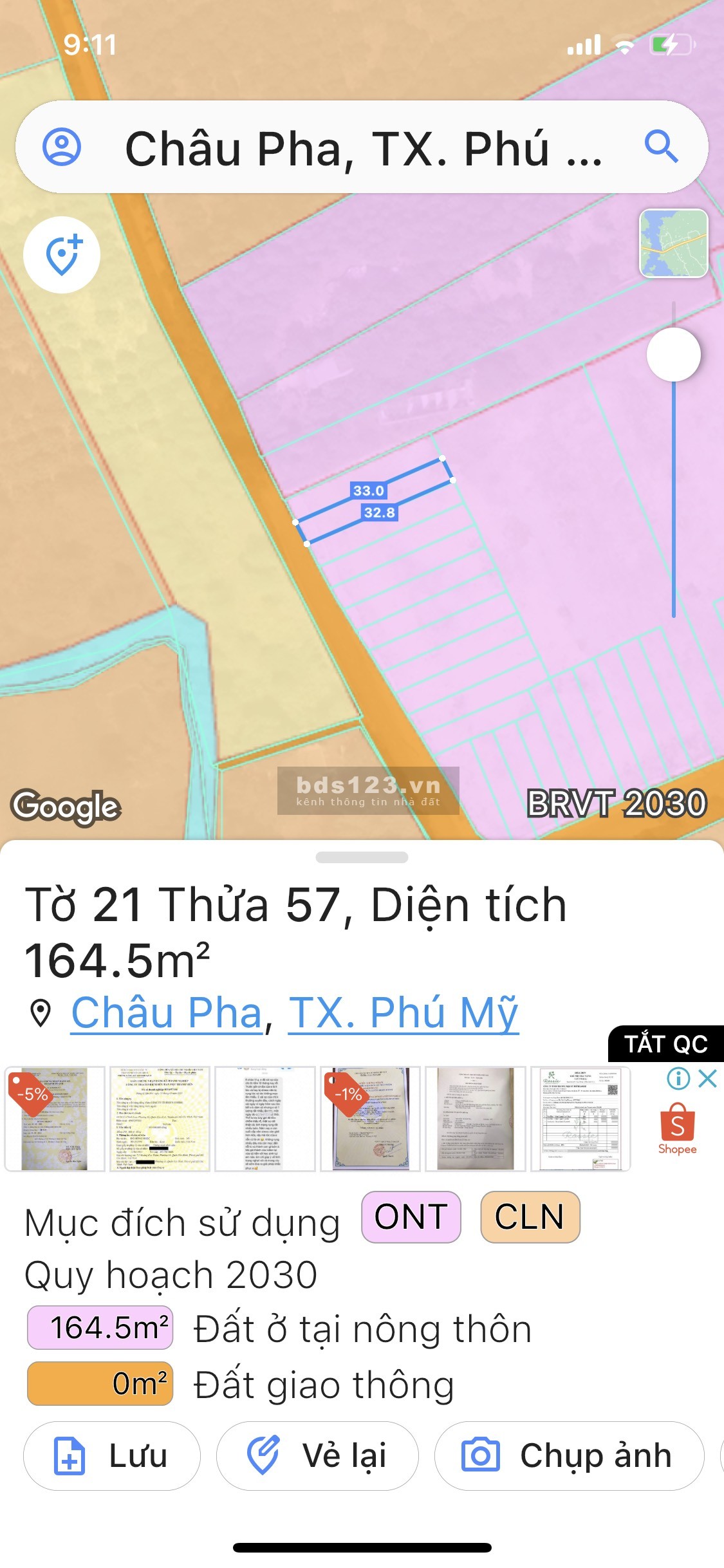The height and width of the screenshot is (1568, 724).
Task: Open the account profile icon
Action: point(62,147)
